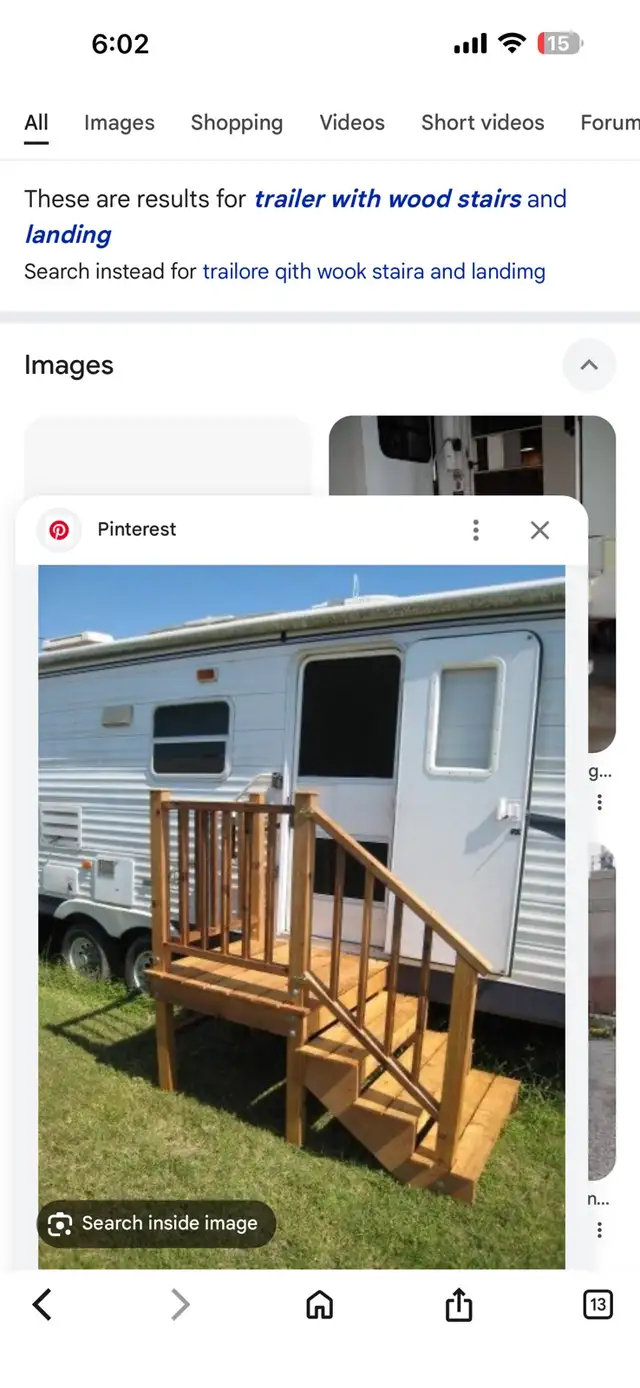Go to the browser home page
640x1388 pixels.
pos(319,1304)
